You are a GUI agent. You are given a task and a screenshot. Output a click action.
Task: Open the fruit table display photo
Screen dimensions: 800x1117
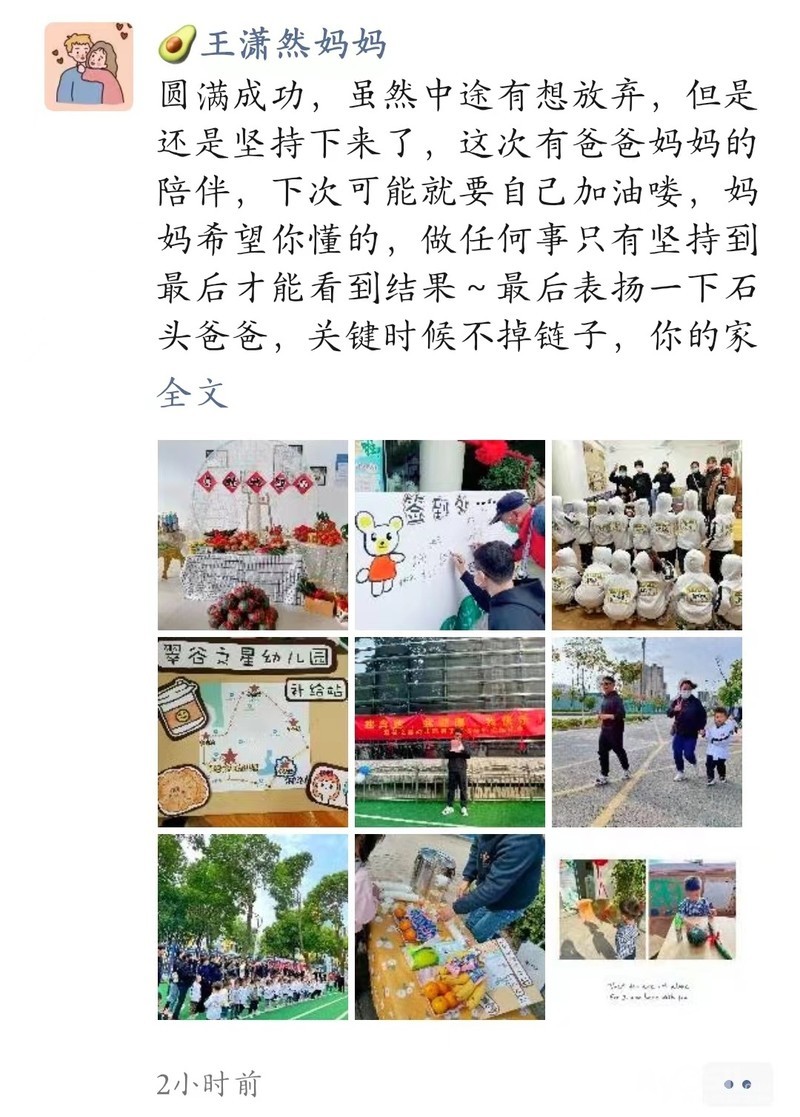point(253,535)
